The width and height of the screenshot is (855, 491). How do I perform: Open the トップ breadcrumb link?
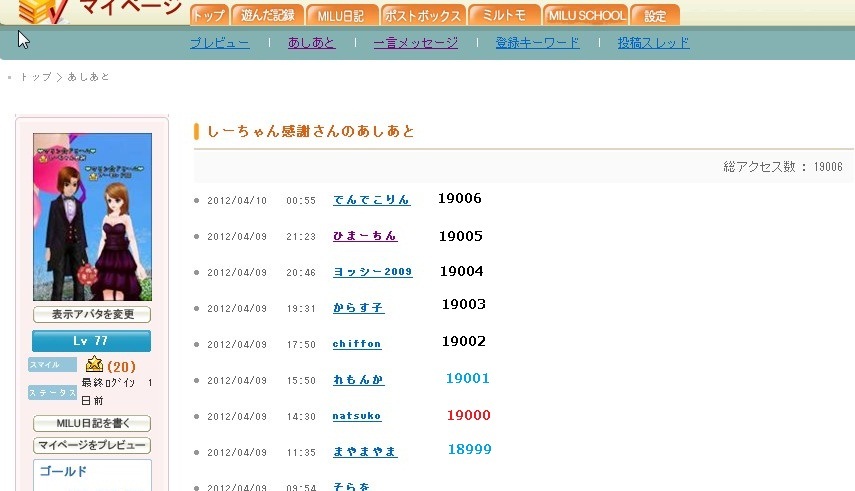(x=36, y=77)
